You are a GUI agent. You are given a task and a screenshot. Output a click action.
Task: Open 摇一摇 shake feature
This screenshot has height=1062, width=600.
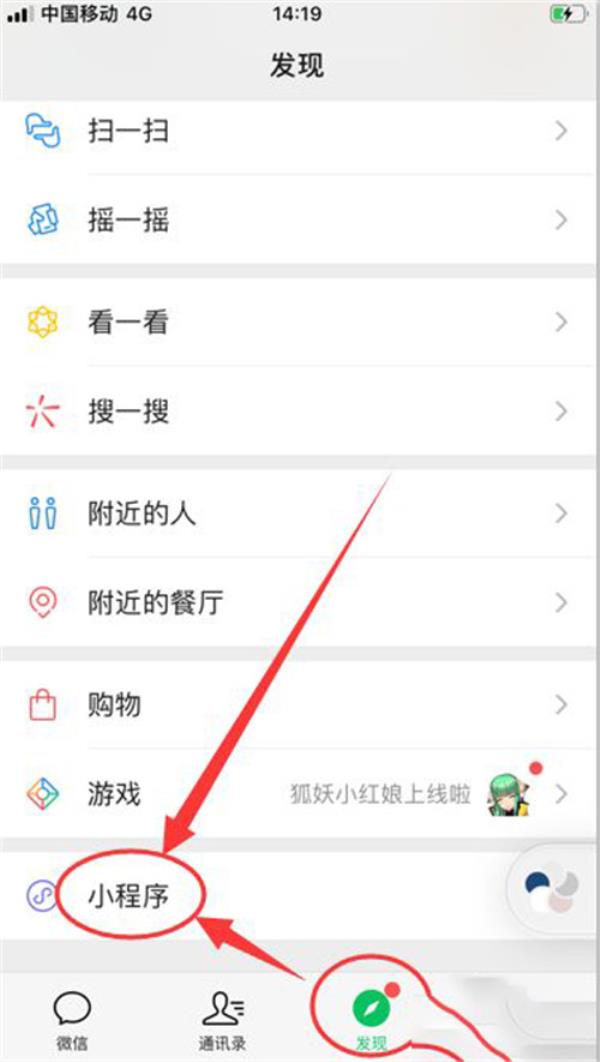coord(128,219)
